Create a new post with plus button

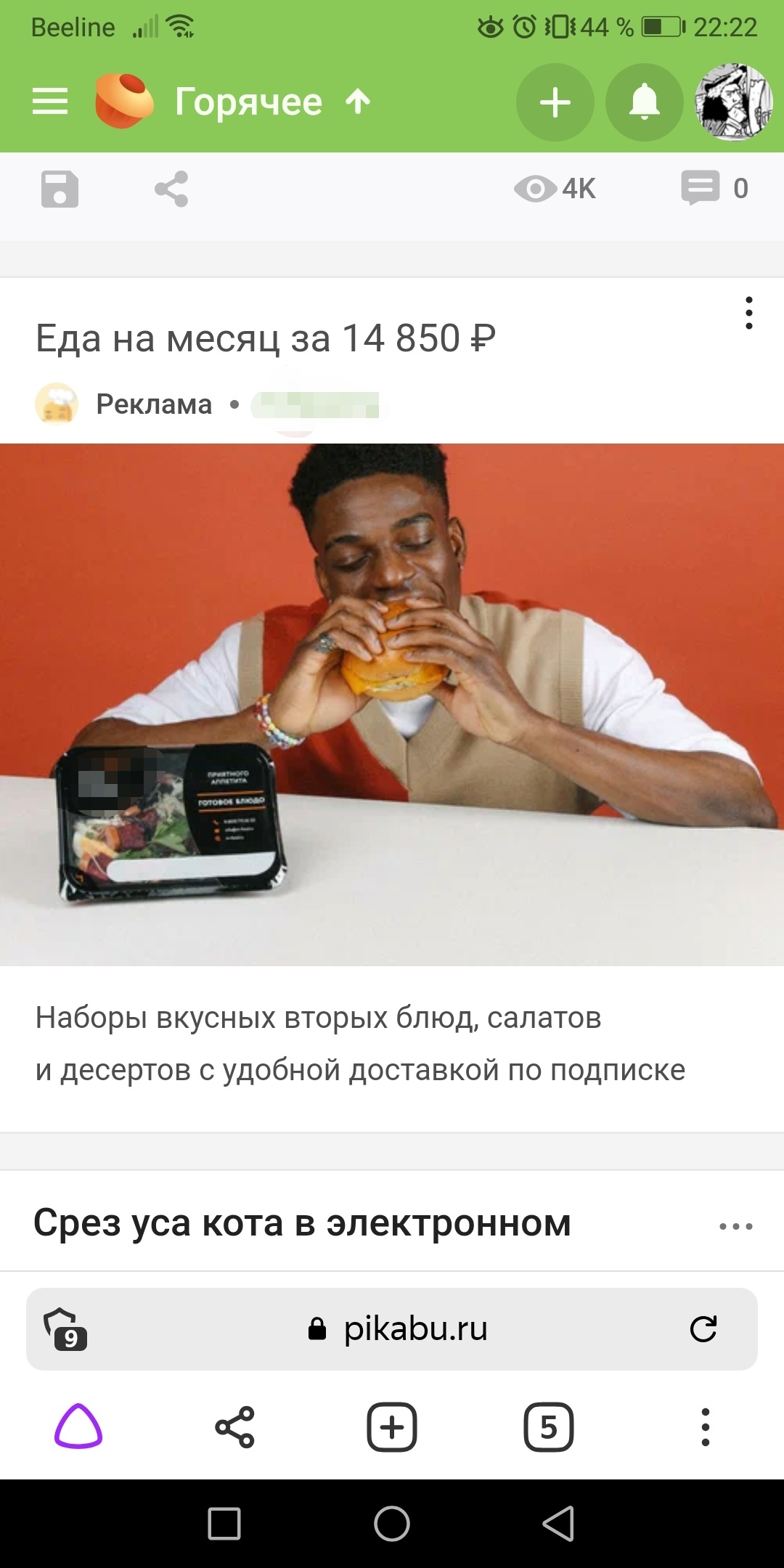[555, 102]
